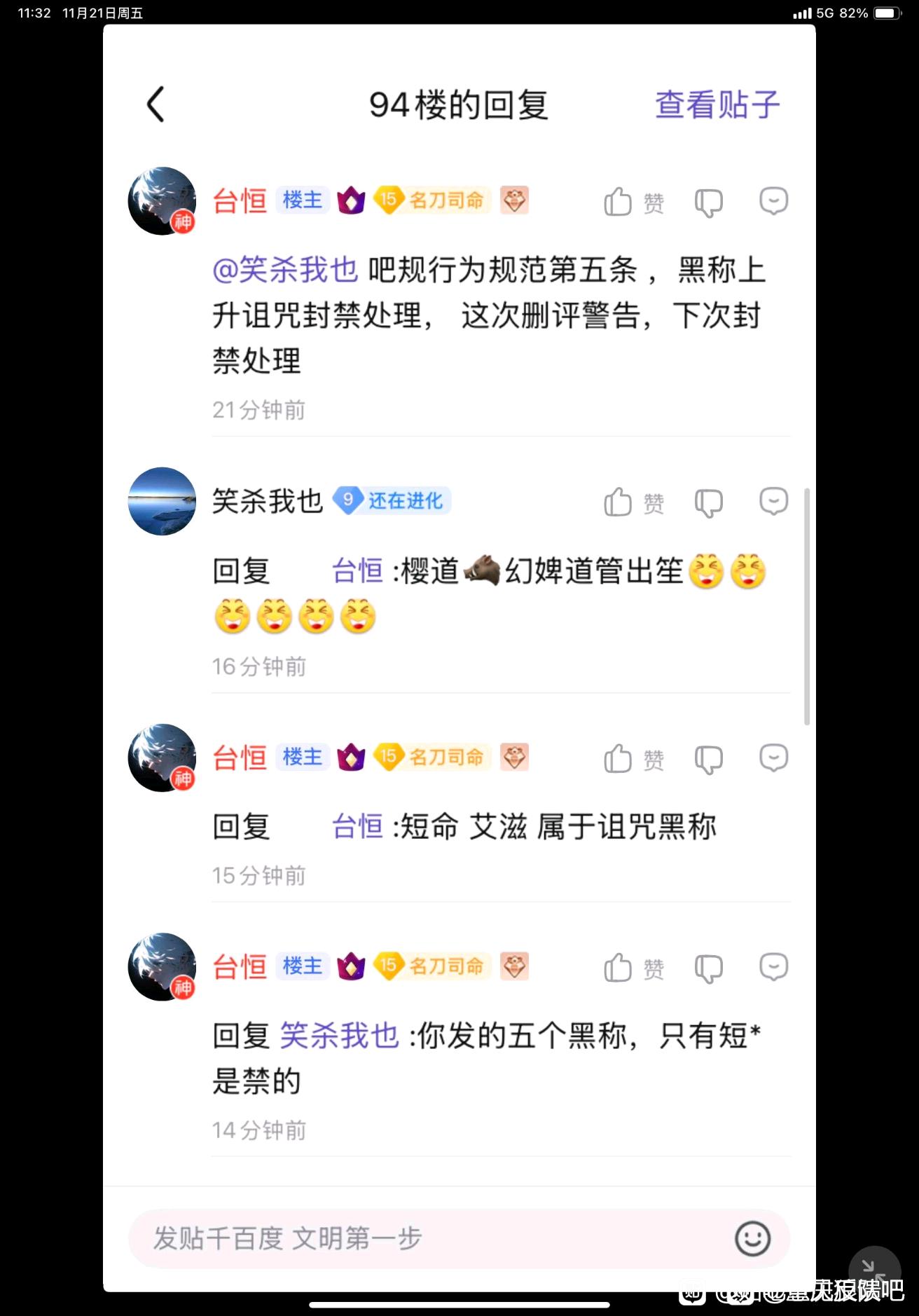Go back from the 94楼 replies page
Viewport: 919px width, 1316px height.
pyautogui.click(x=156, y=105)
